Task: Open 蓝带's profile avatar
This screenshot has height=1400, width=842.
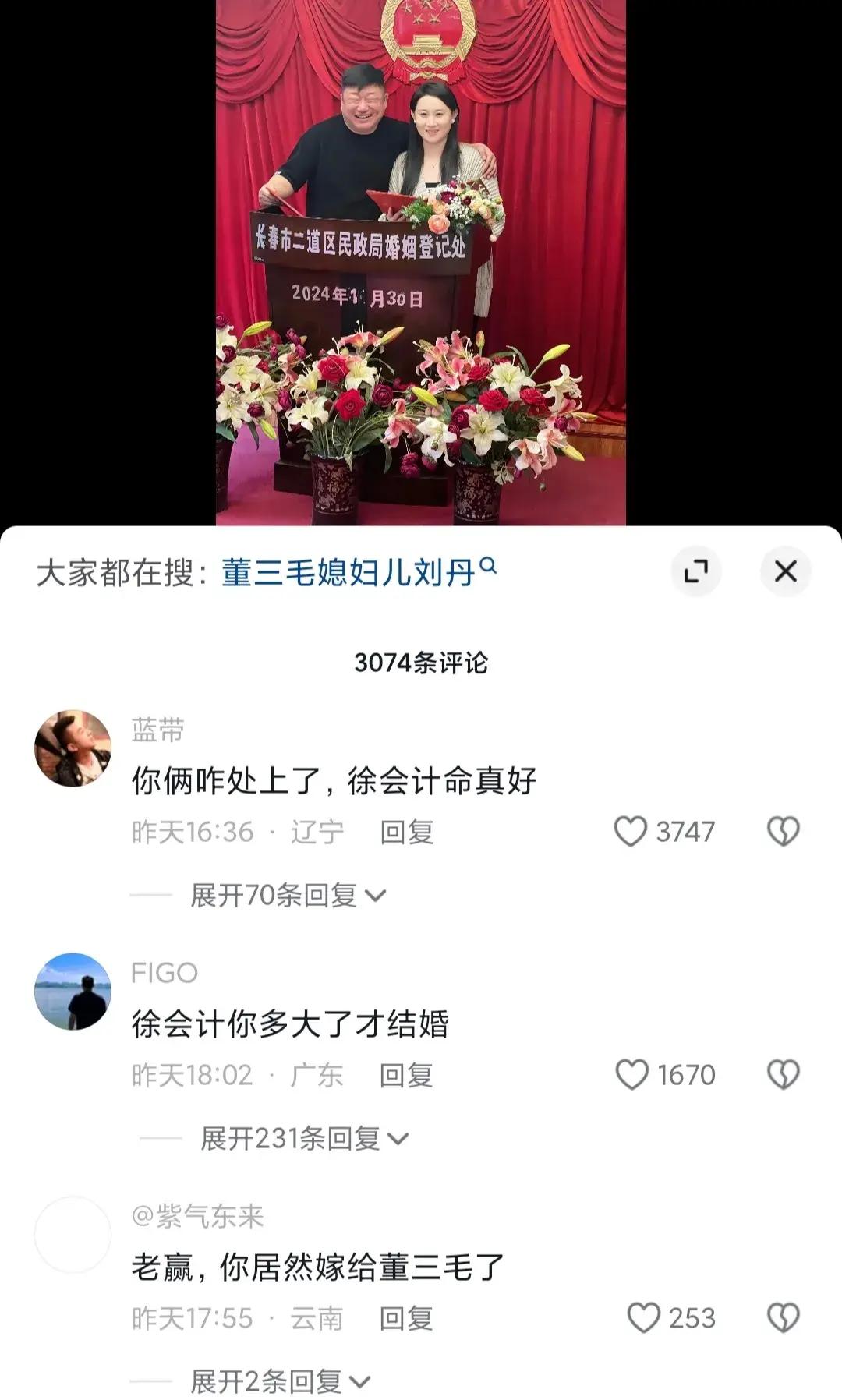Action: point(73,748)
